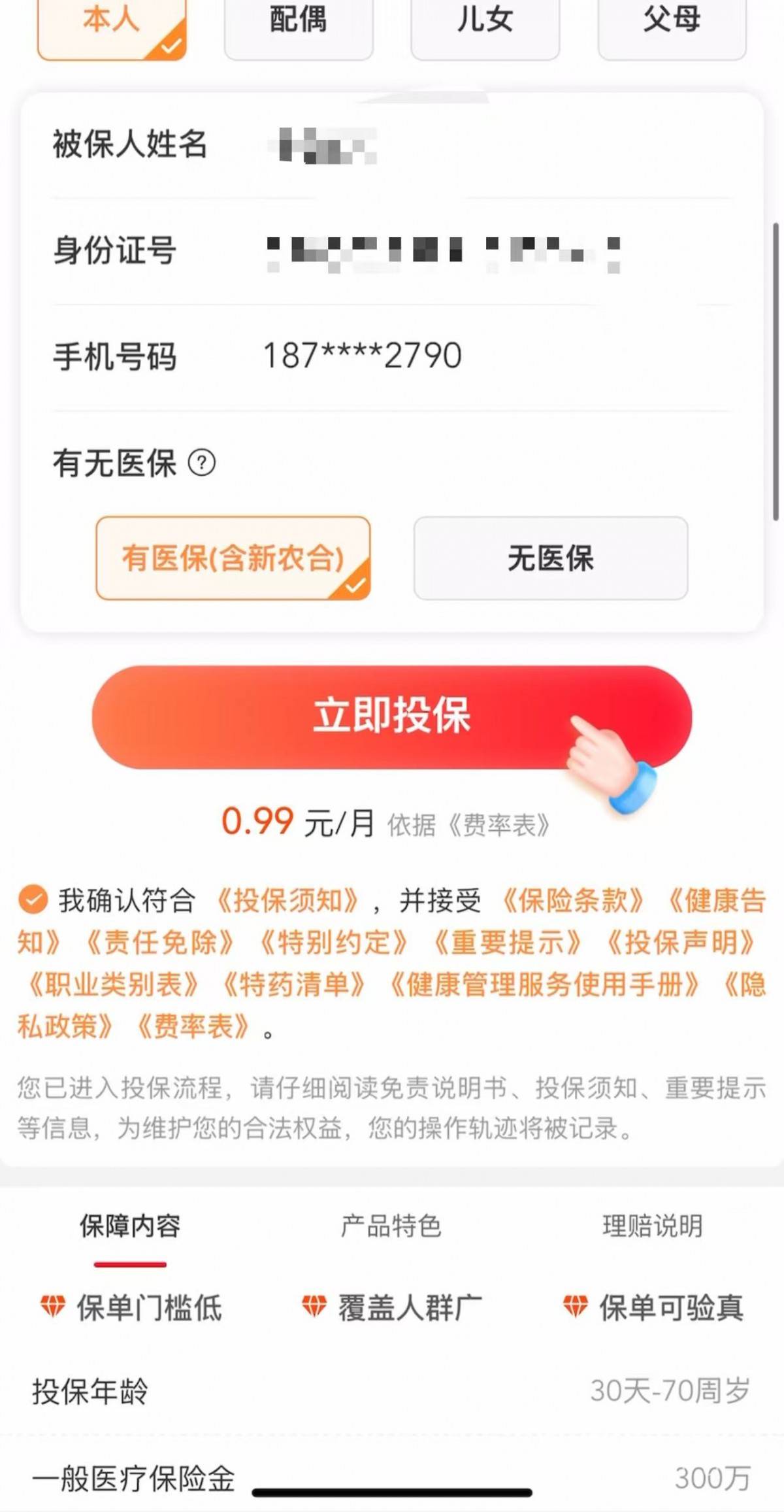Choose 儿女 as the insured person
The width and height of the screenshot is (784, 1512).
(485, 23)
